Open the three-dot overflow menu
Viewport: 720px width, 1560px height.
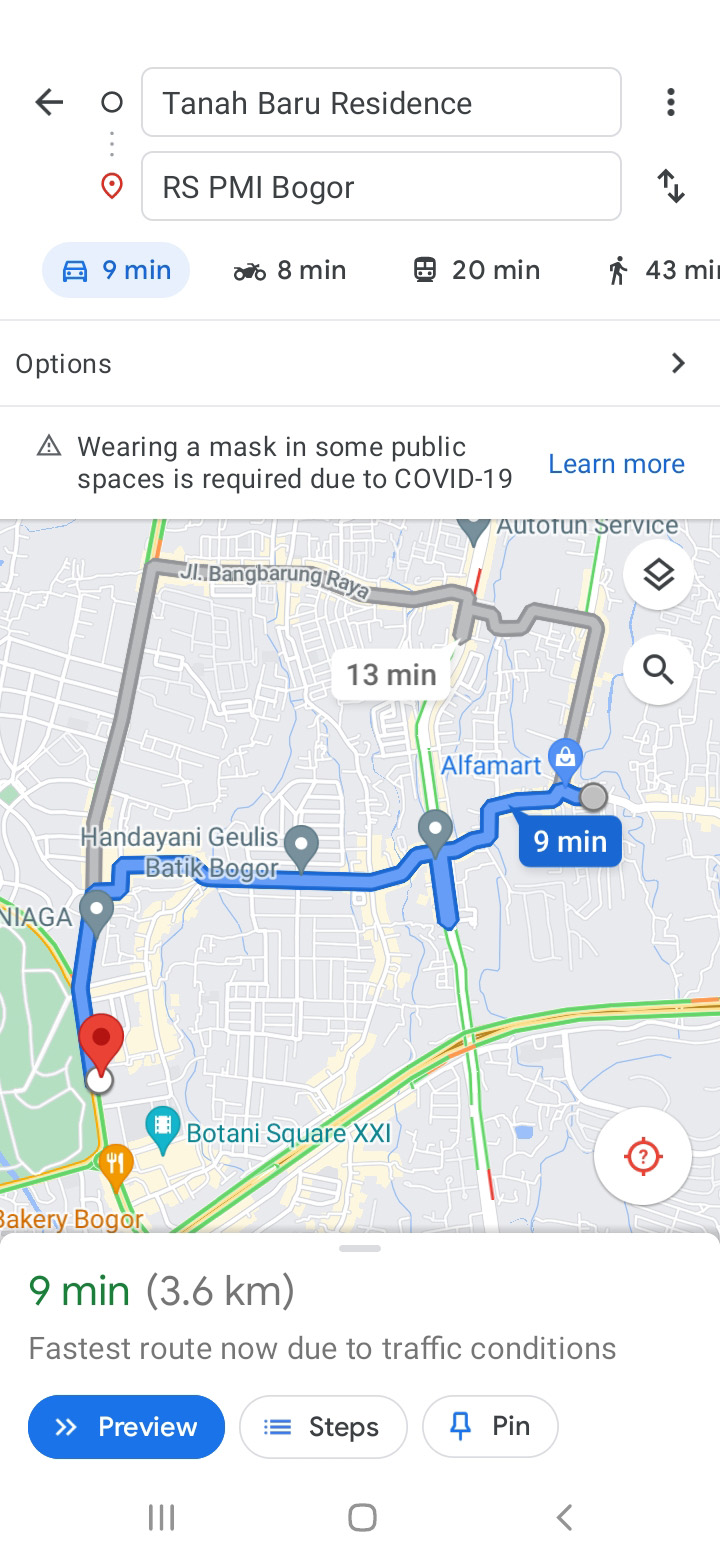pyautogui.click(x=671, y=102)
